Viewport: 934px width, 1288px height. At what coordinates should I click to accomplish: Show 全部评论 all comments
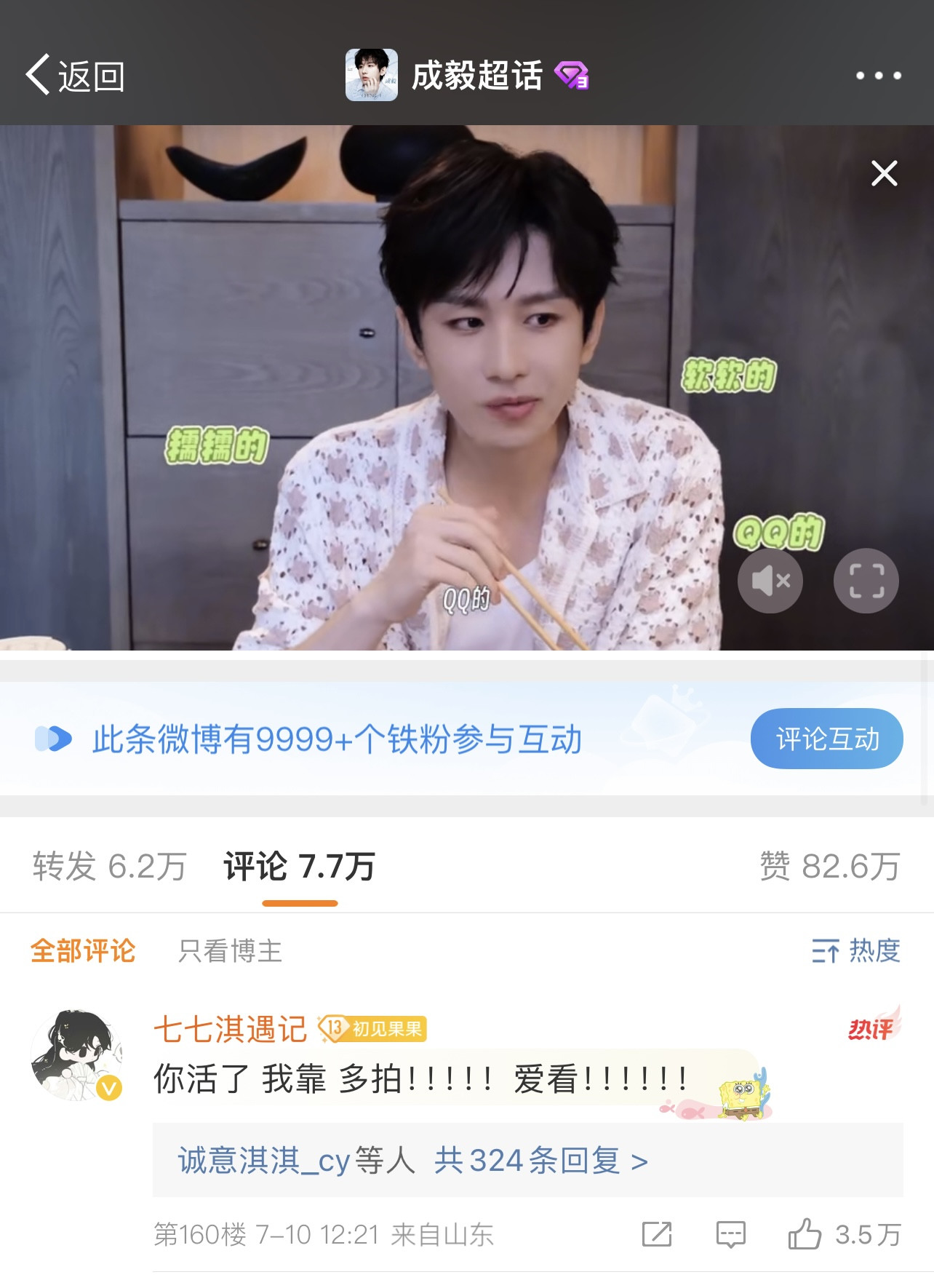tap(83, 950)
